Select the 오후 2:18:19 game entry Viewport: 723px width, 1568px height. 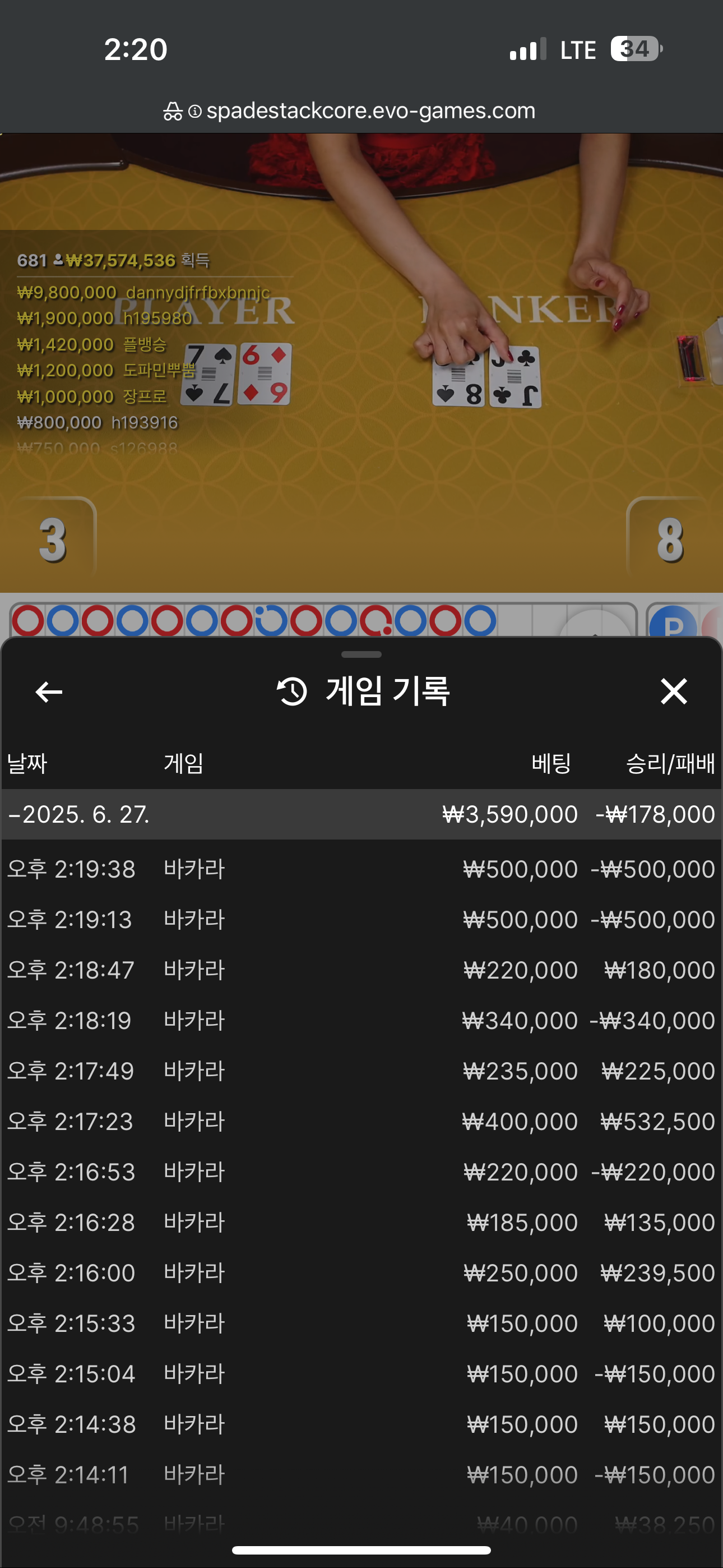(x=361, y=1021)
